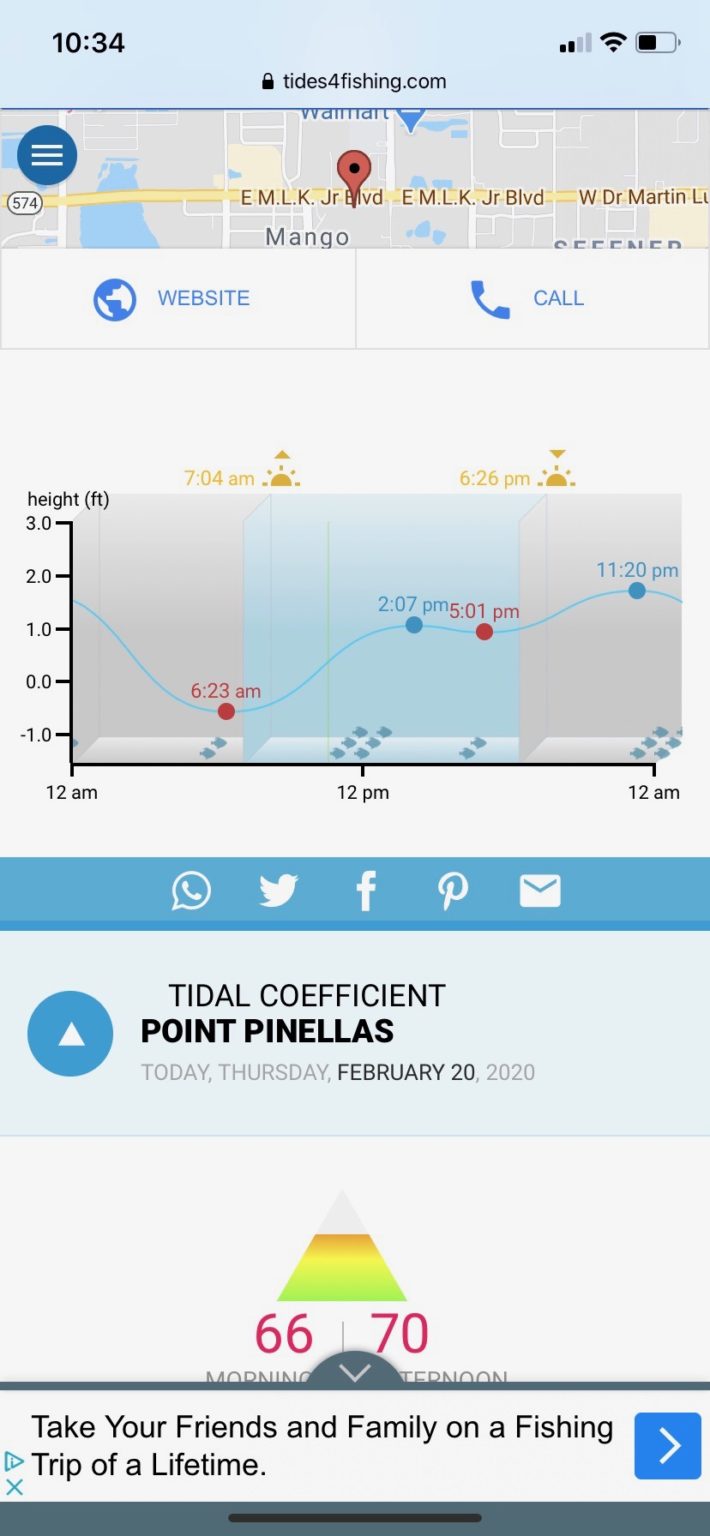Share by email envelope icon
Image resolution: width=710 pixels, height=1536 pixels.
click(540, 890)
